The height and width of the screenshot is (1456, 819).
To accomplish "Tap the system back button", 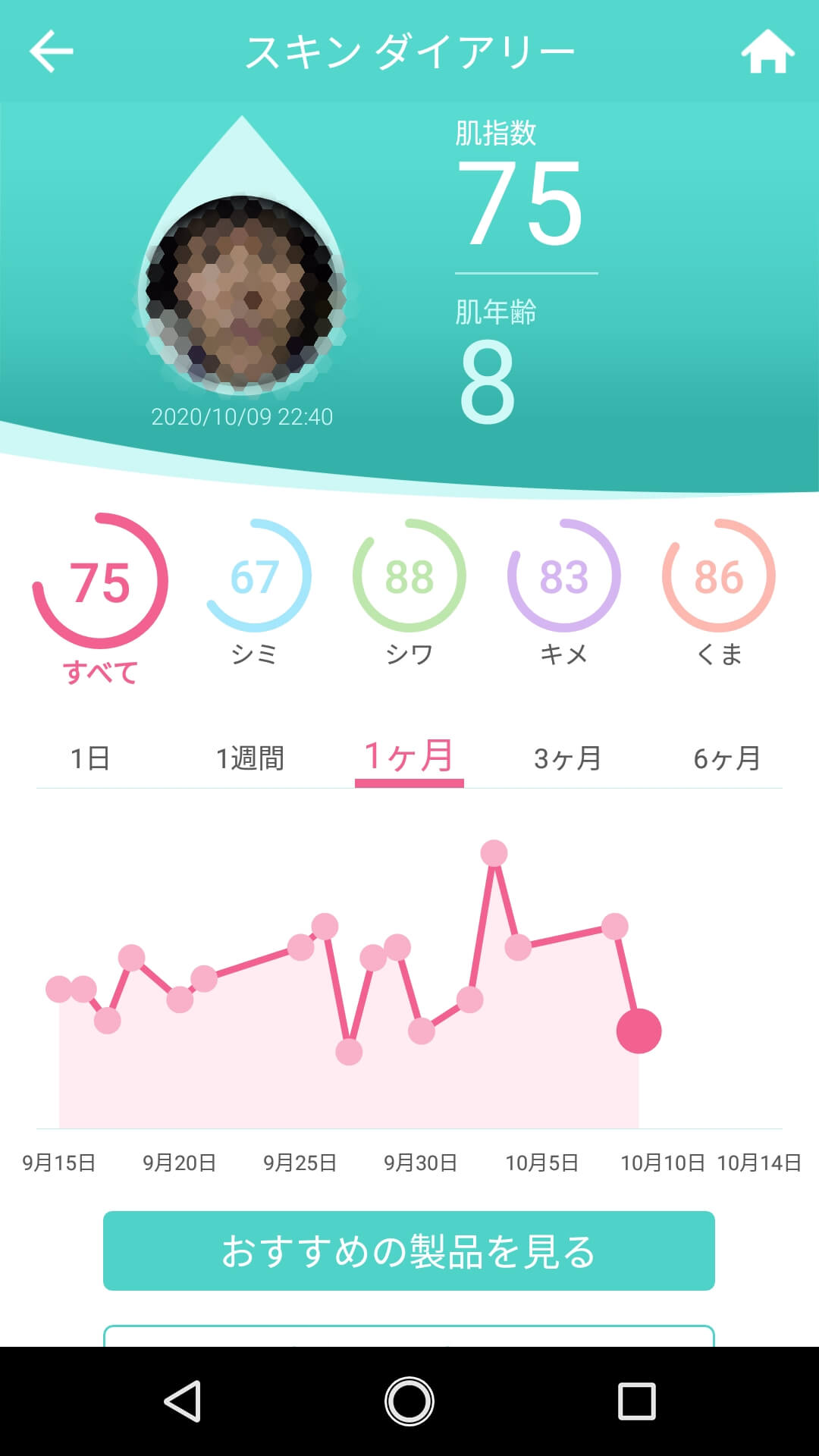I will [x=183, y=1401].
